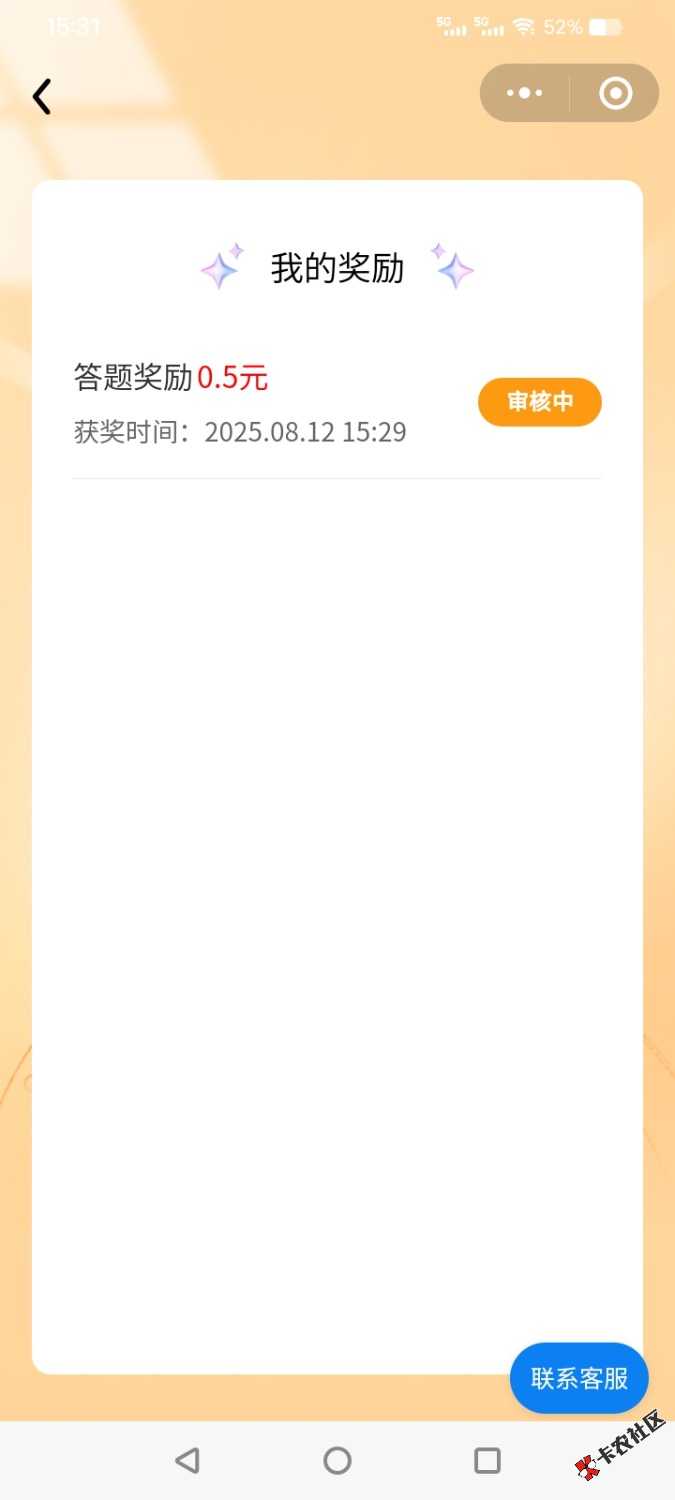Viewport: 675px width, 1500px height.
Task: Go back using the top-left arrow
Action: 41,96
